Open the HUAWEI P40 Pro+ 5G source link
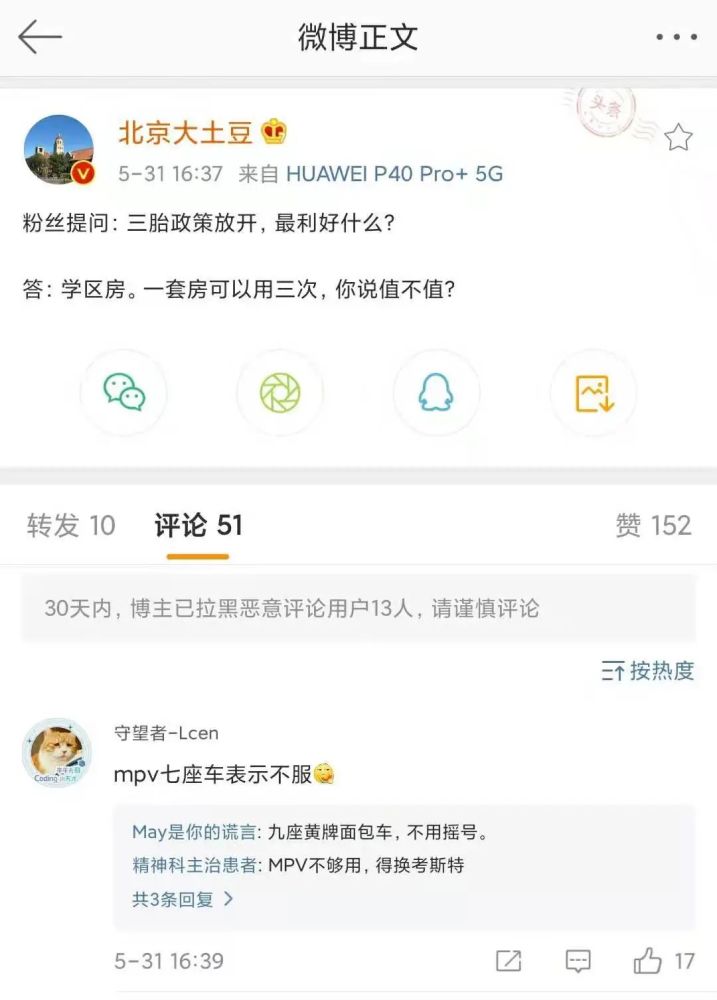Image resolution: width=717 pixels, height=1000 pixels. [394, 173]
